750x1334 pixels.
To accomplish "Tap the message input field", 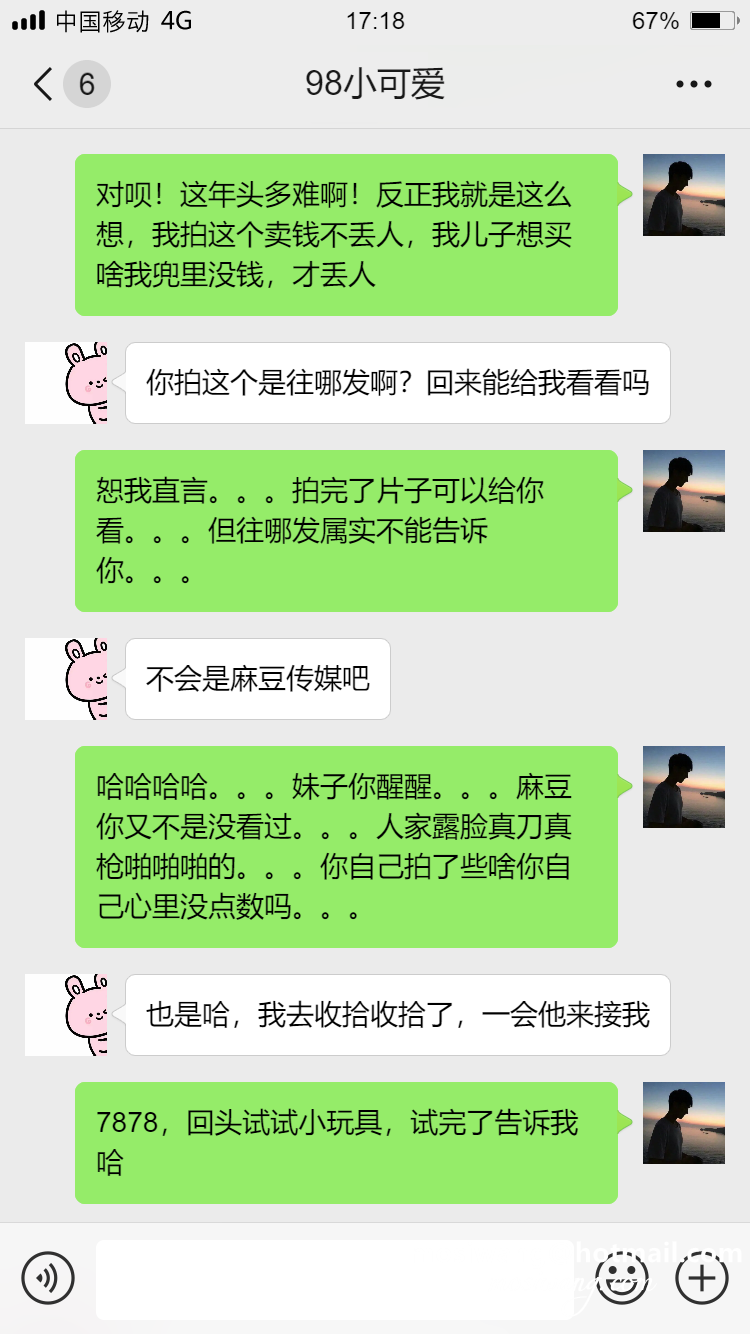I will (x=335, y=1278).
